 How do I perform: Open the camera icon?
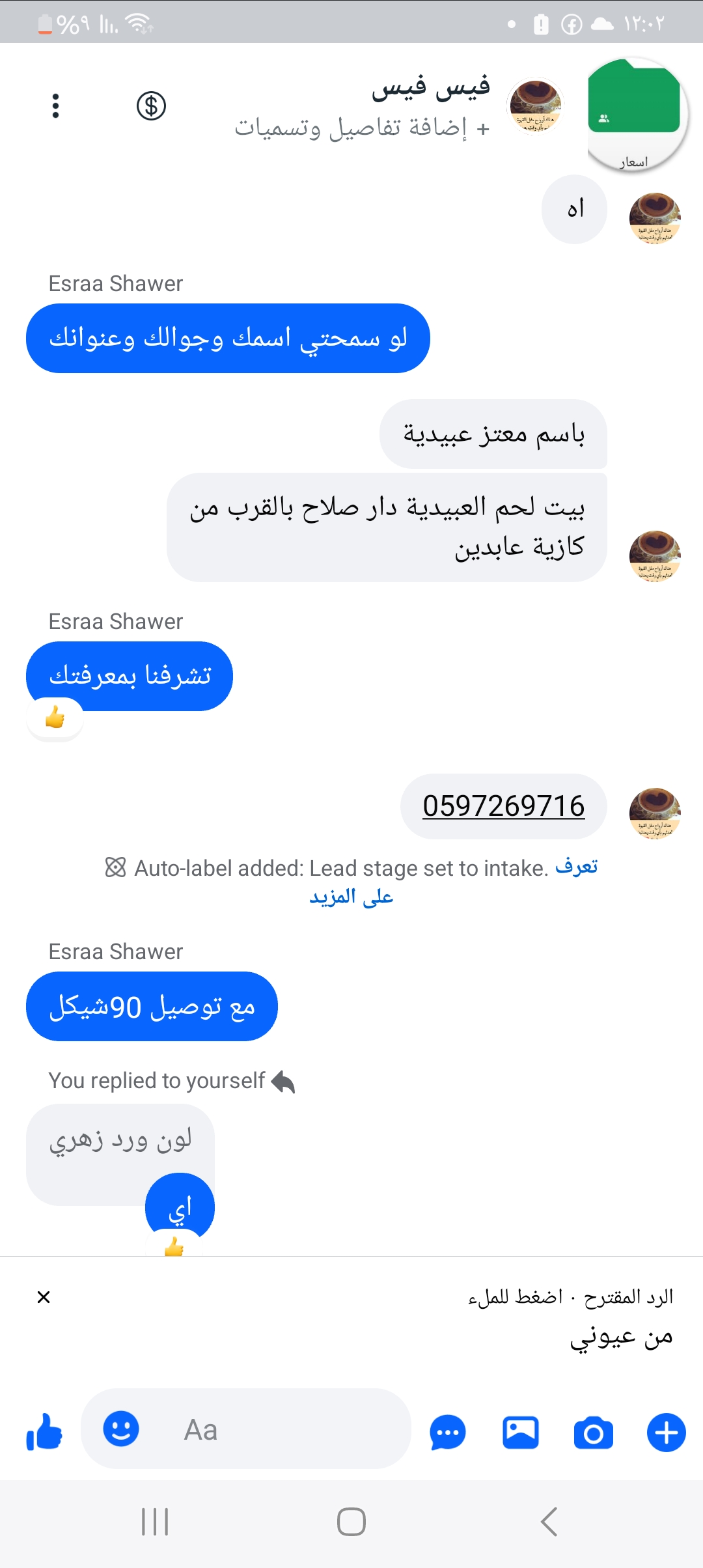593,1433
